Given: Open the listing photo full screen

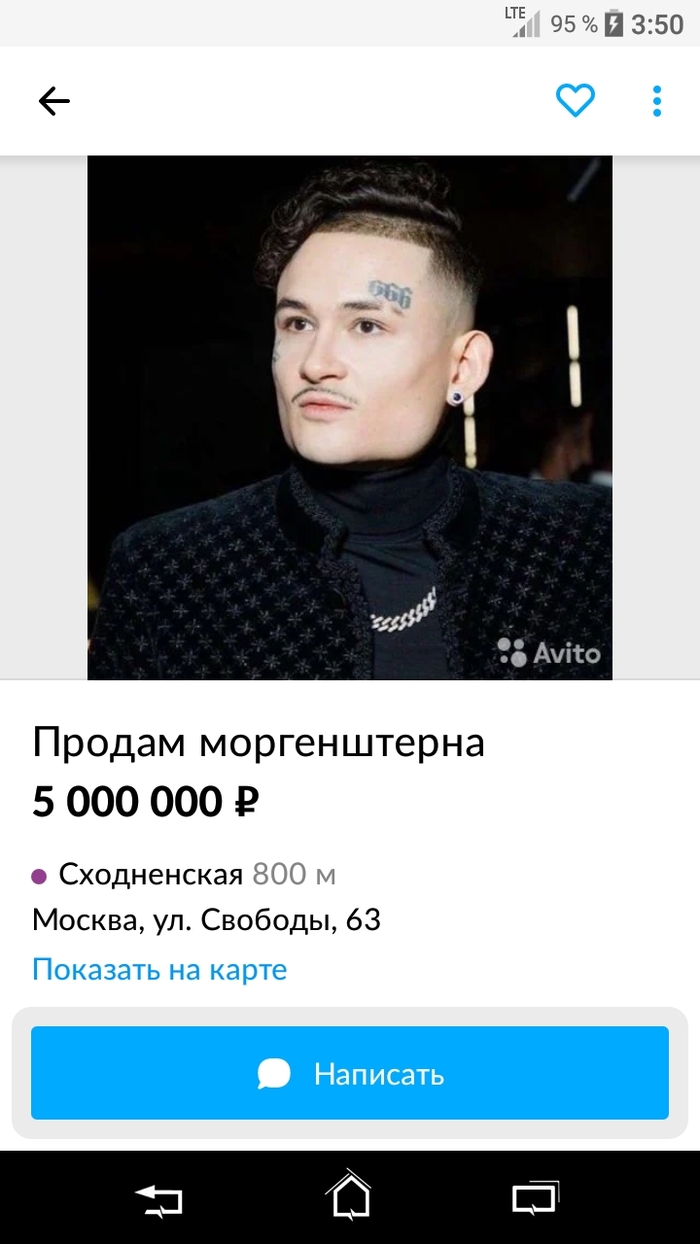Looking at the screenshot, I should pyautogui.click(x=350, y=418).
